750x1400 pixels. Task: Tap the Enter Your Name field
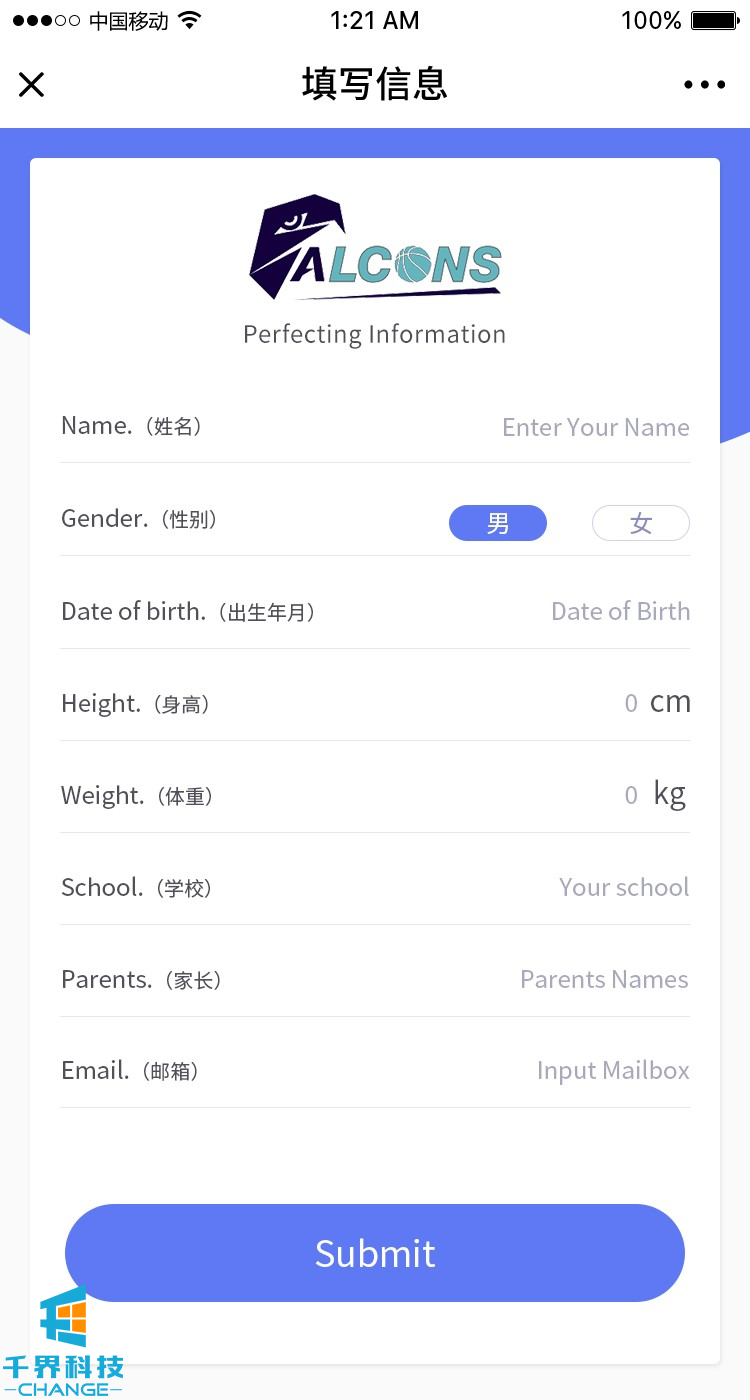point(595,427)
